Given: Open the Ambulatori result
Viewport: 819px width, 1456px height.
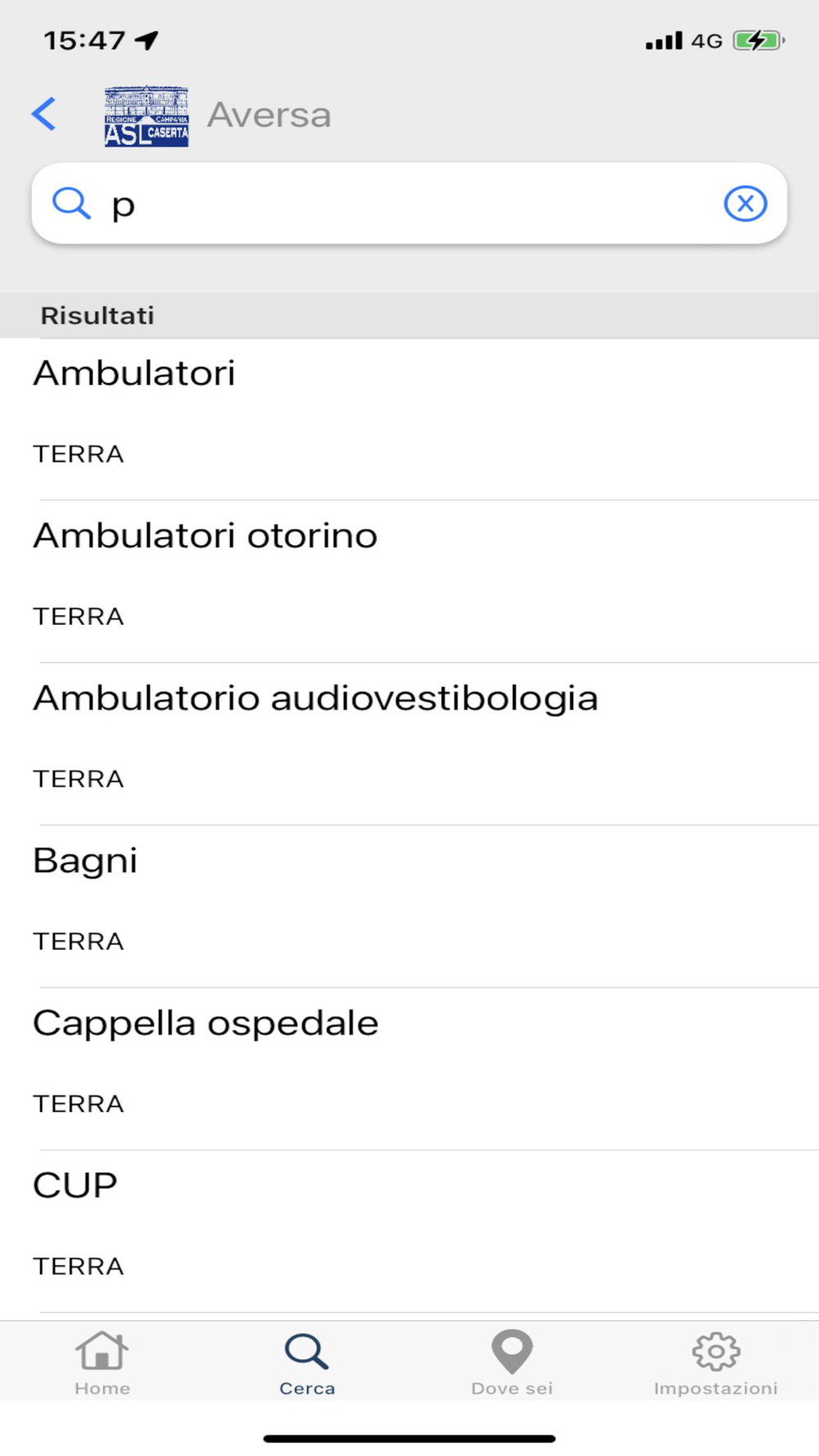Looking at the screenshot, I should (x=409, y=414).
